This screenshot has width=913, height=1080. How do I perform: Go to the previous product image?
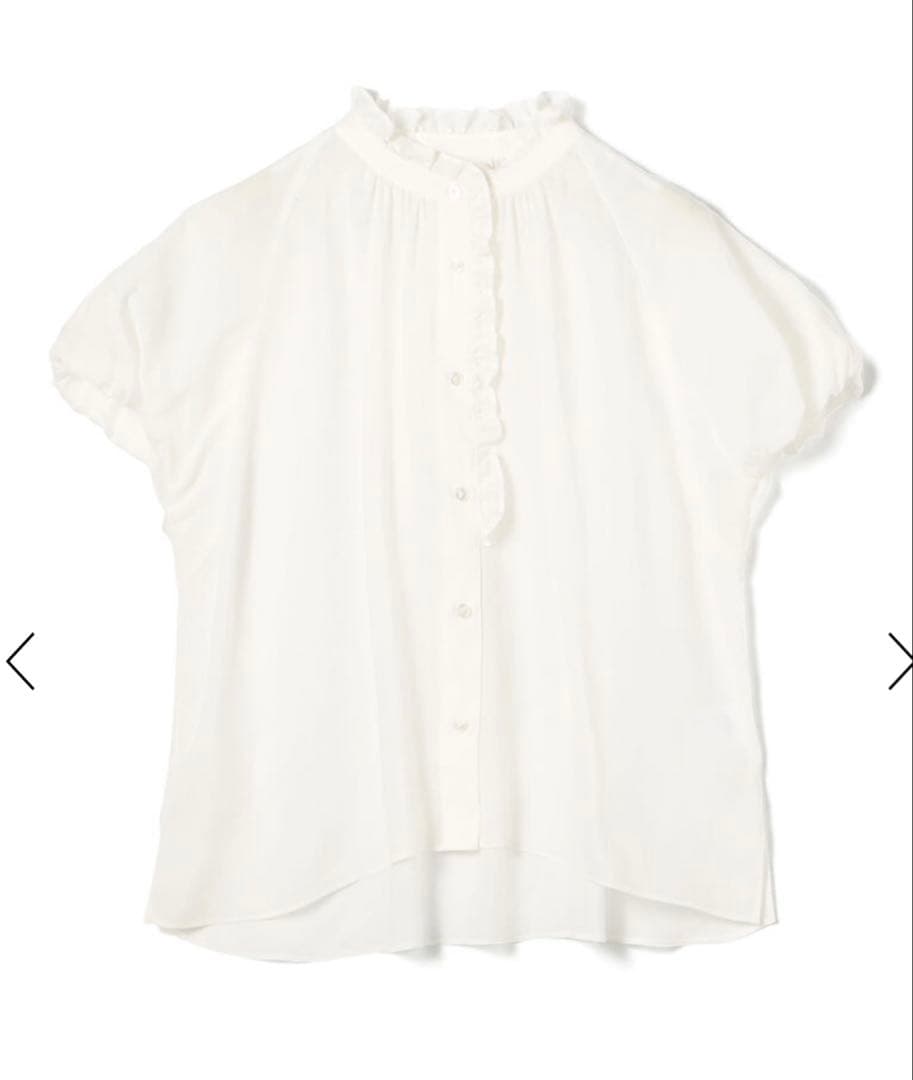click(21, 661)
